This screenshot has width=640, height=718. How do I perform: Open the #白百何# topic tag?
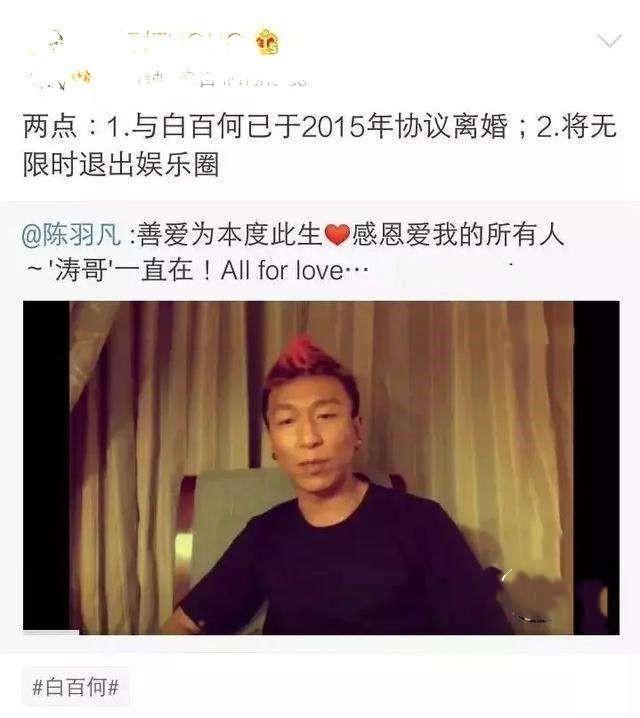click(x=76, y=687)
